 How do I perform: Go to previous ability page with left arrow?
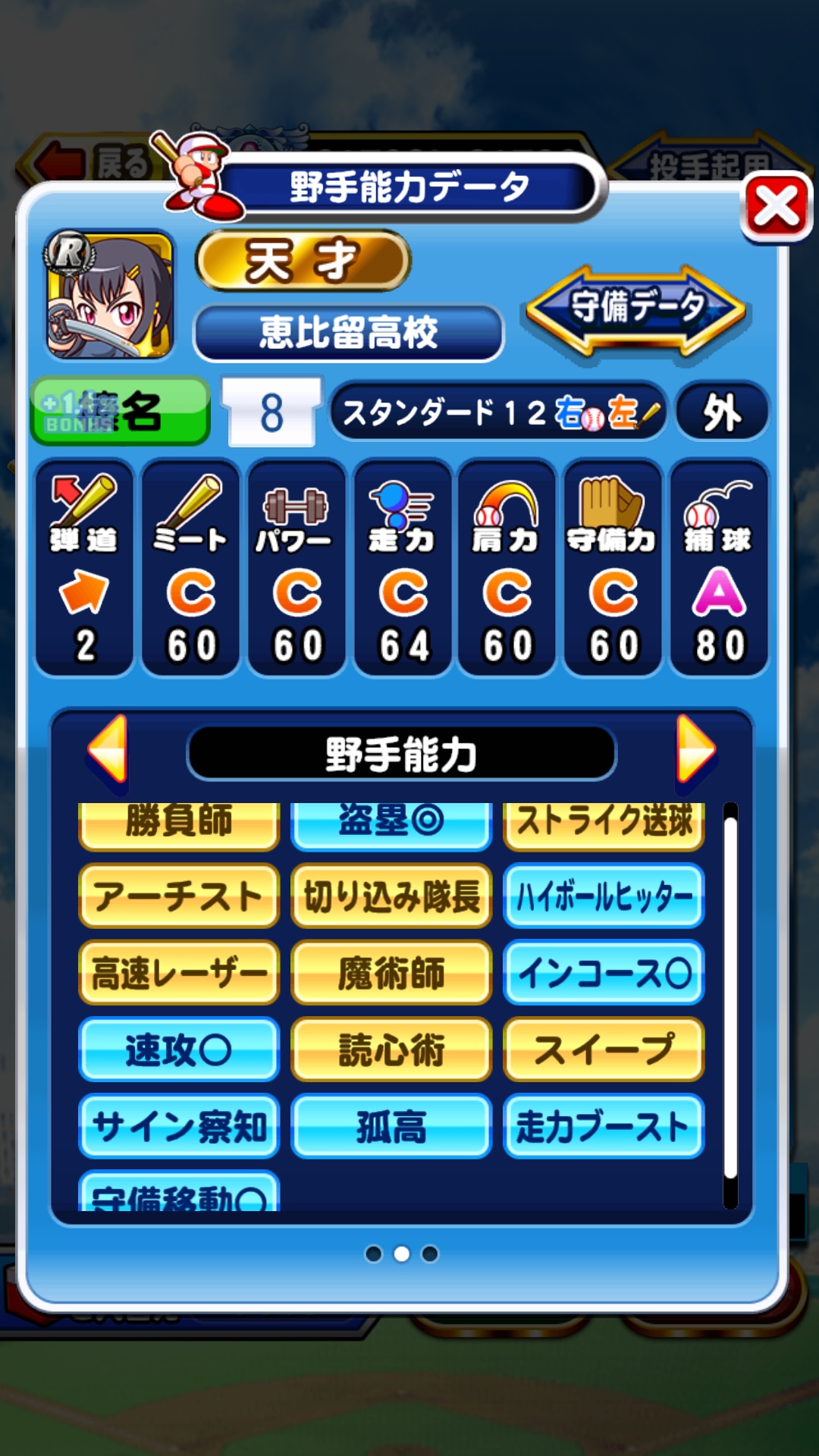[x=108, y=749]
